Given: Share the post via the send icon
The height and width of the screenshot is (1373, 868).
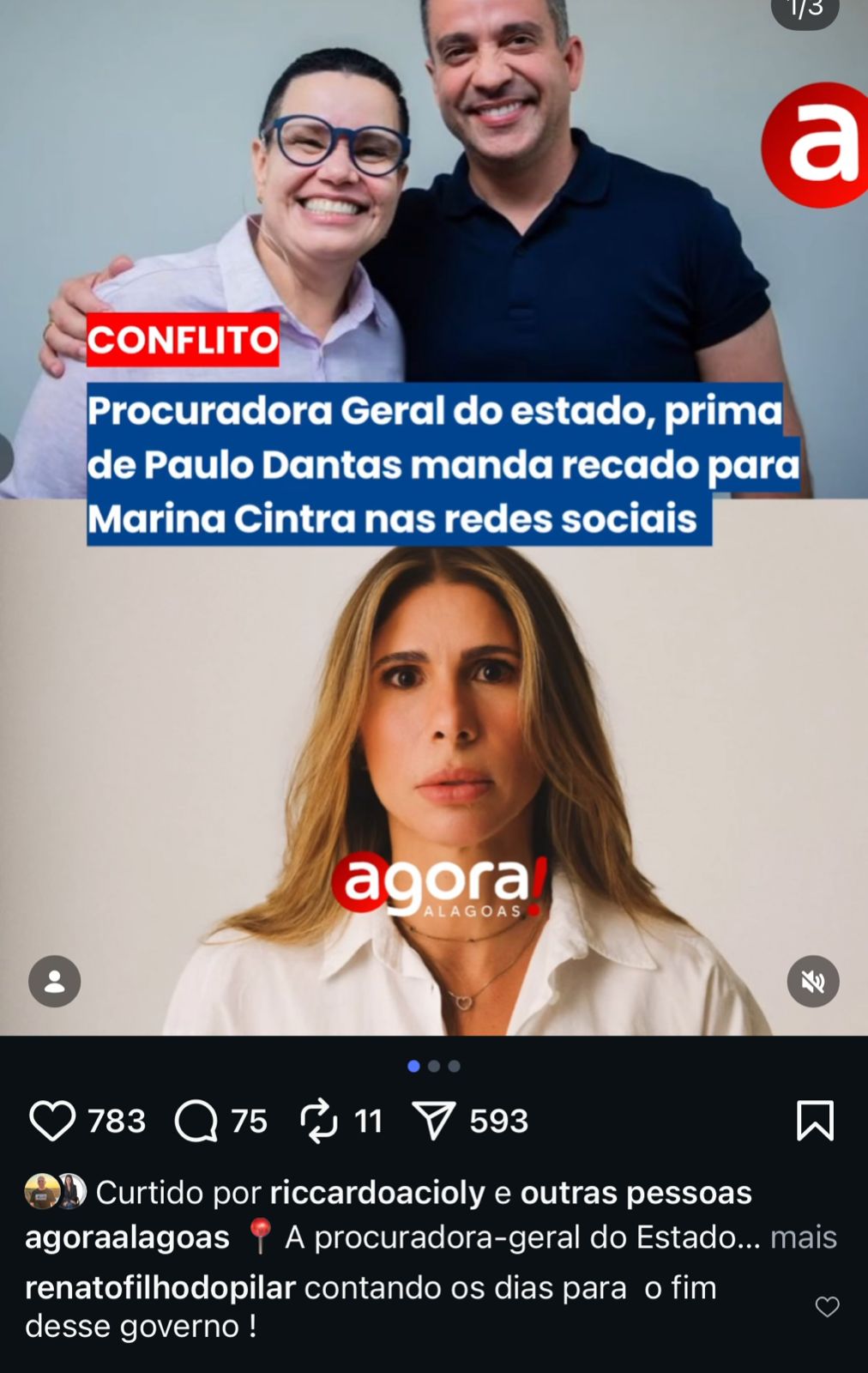Looking at the screenshot, I should [x=434, y=1121].
